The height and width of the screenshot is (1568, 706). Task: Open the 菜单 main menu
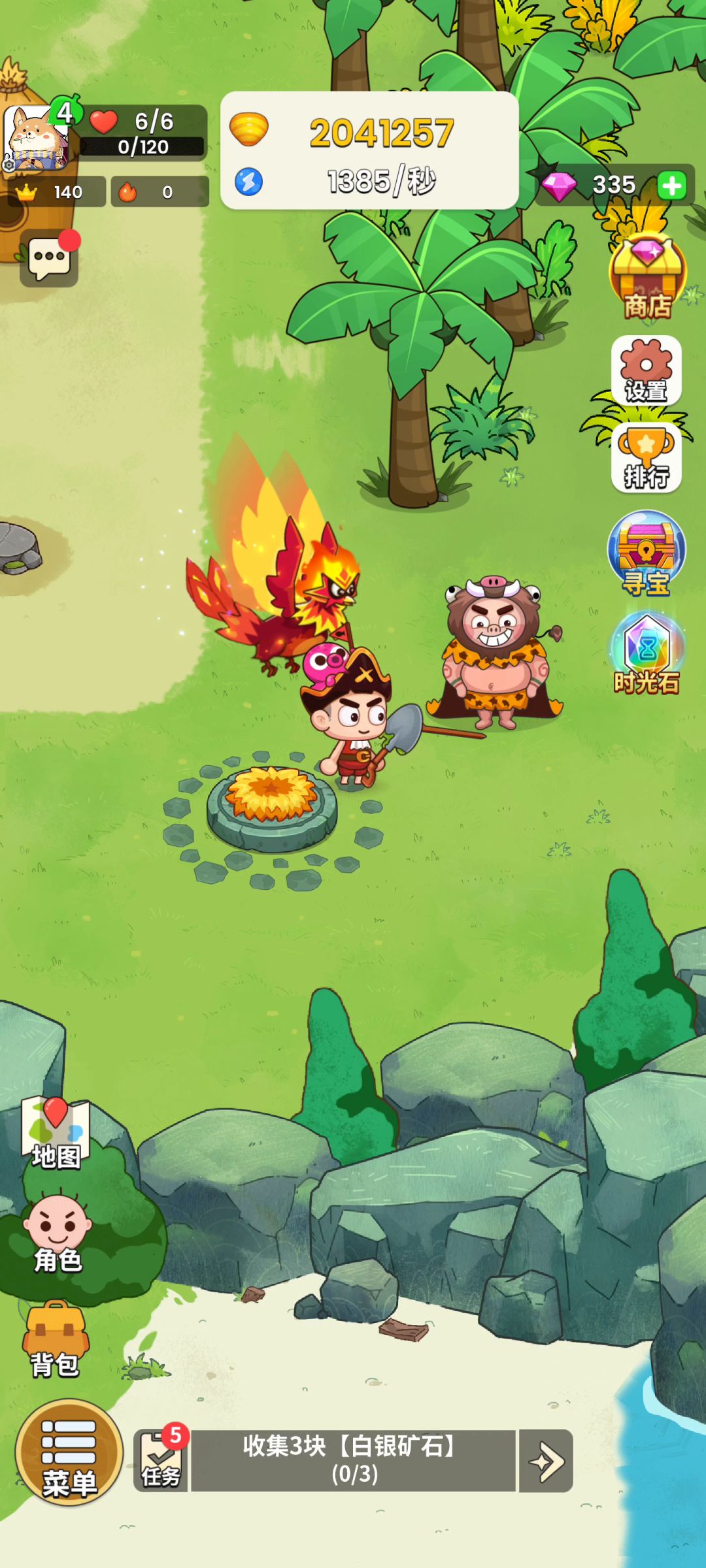click(x=69, y=1453)
